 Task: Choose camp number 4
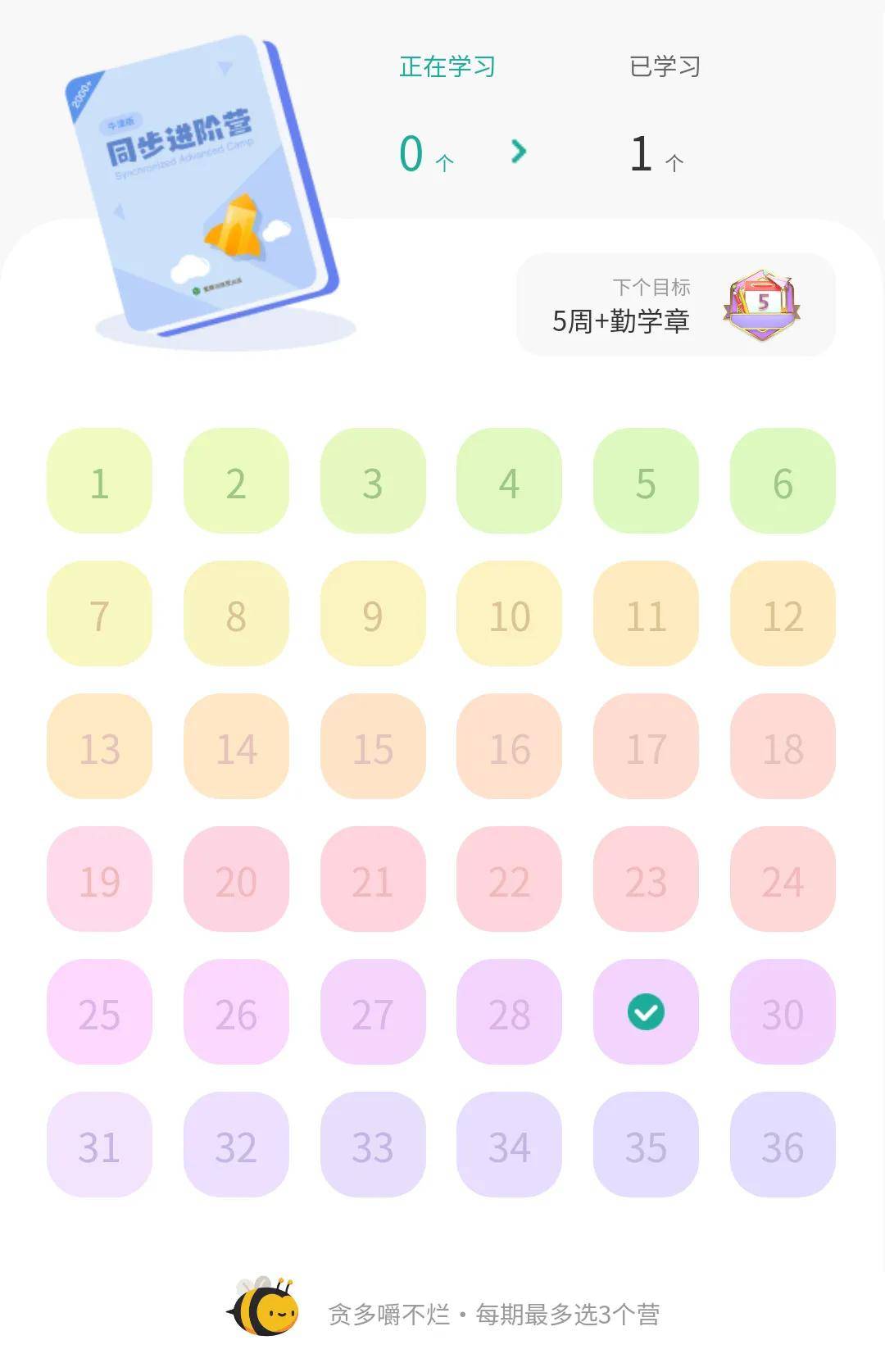509,481
